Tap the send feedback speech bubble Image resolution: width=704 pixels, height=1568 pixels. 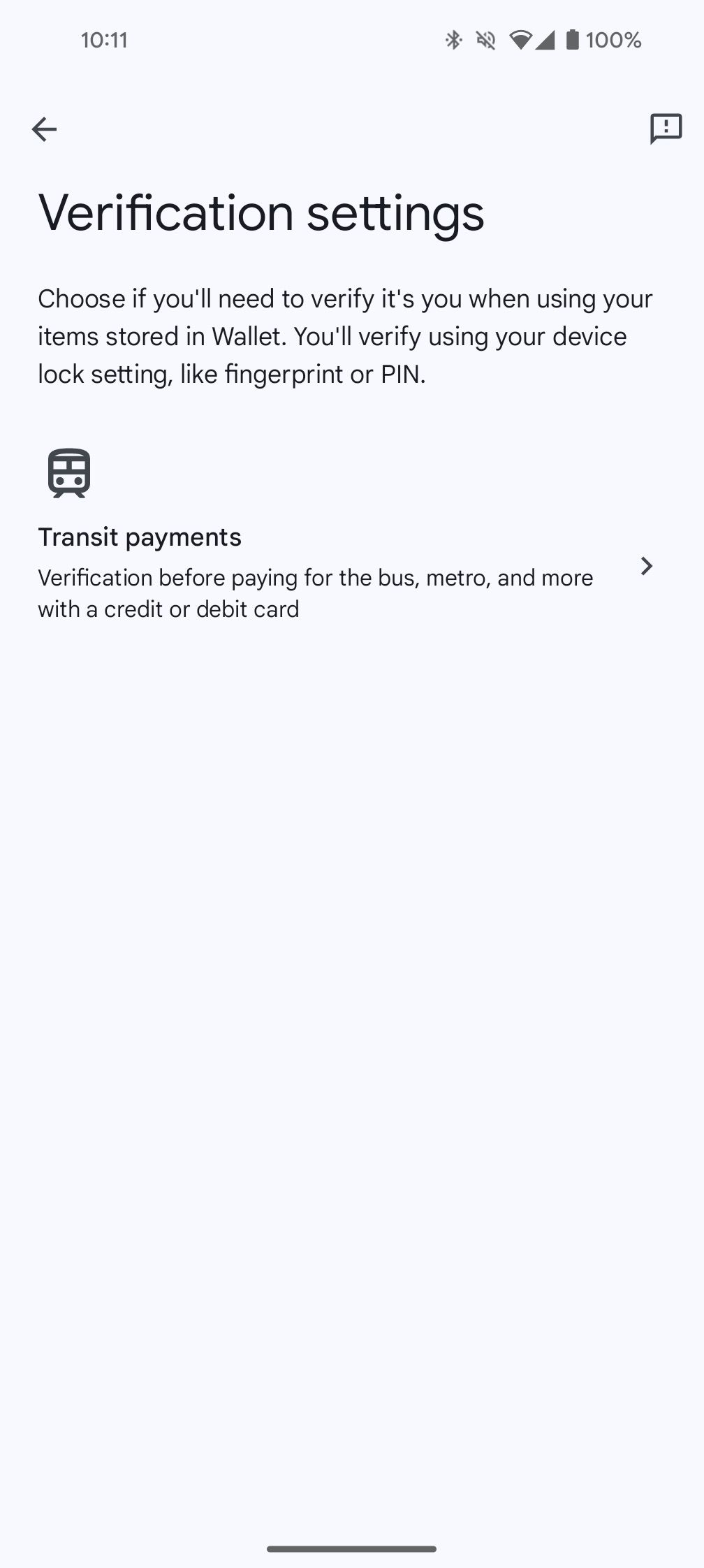pyautogui.click(x=666, y=129)
